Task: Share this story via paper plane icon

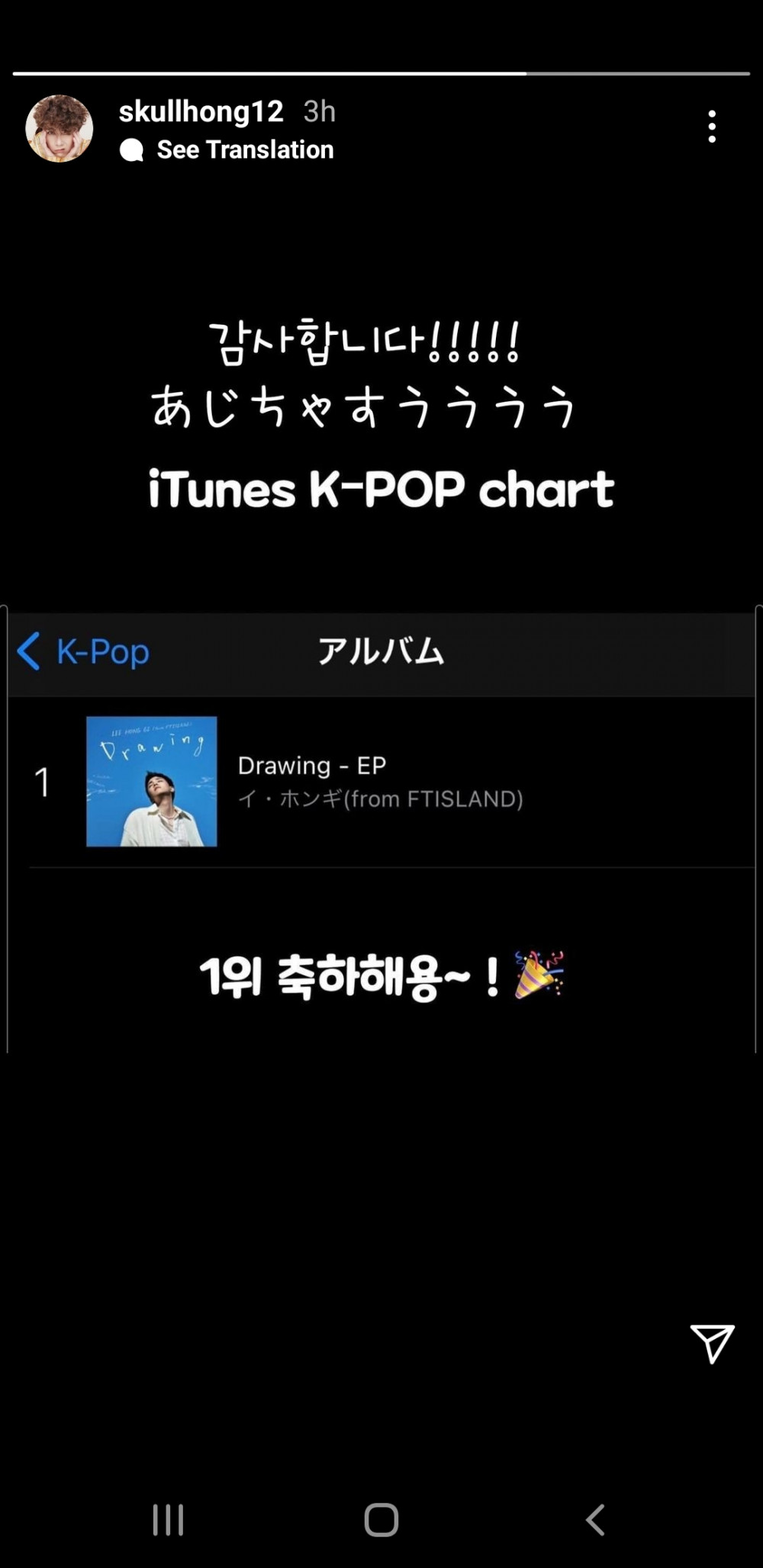Action: point(712,1343)
